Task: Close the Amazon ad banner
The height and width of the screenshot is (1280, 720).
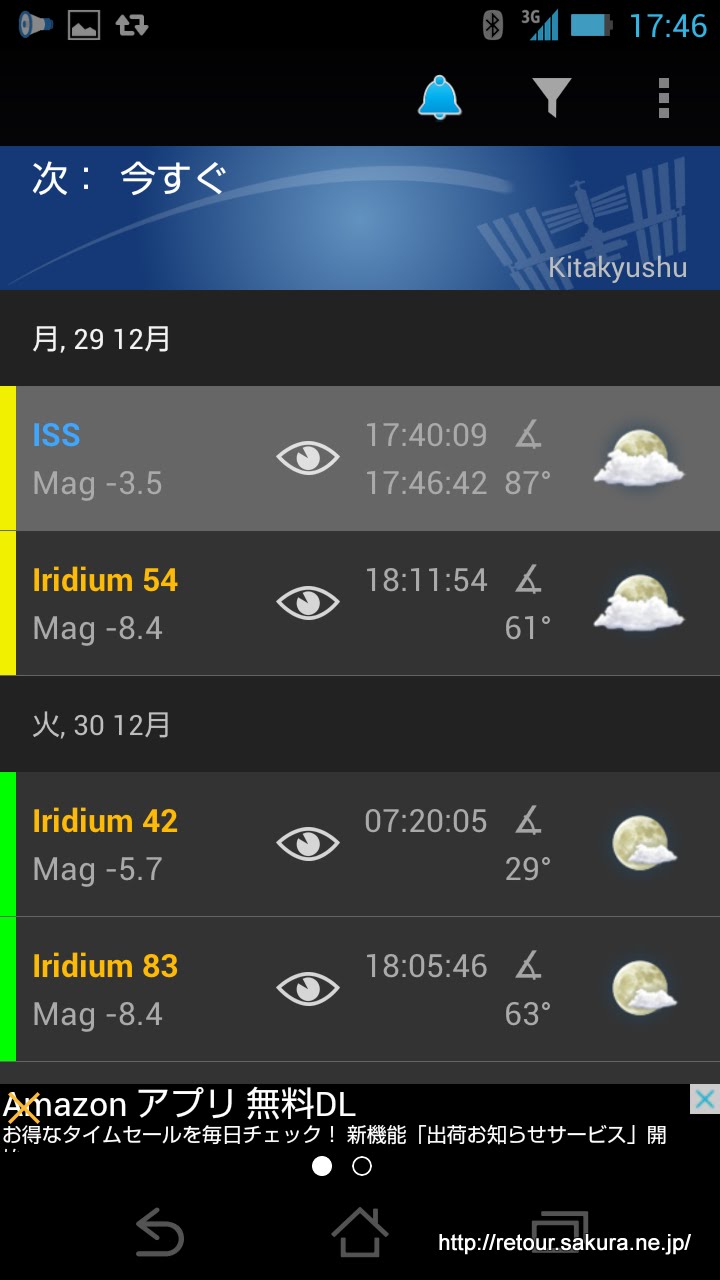Action: [x=704, y=1100]
